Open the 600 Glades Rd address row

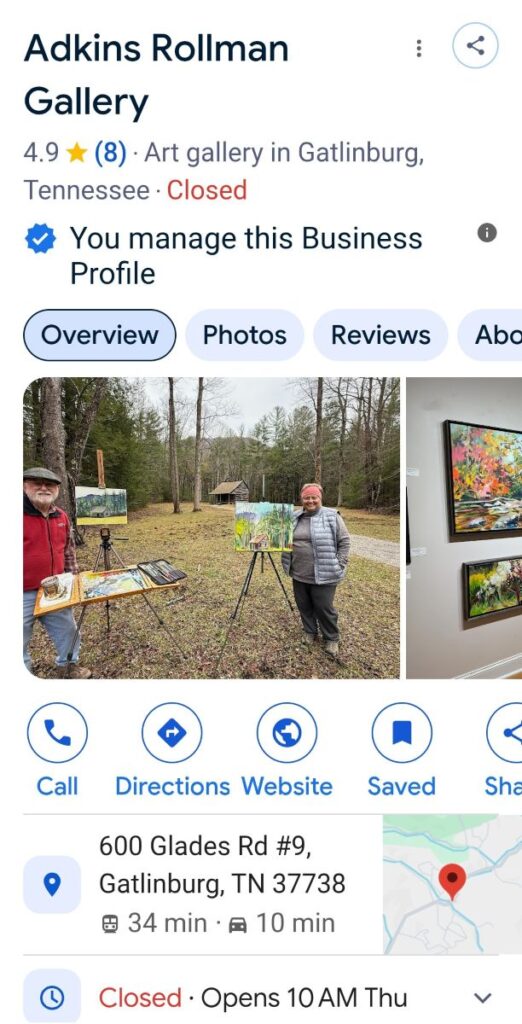point(203,884)
